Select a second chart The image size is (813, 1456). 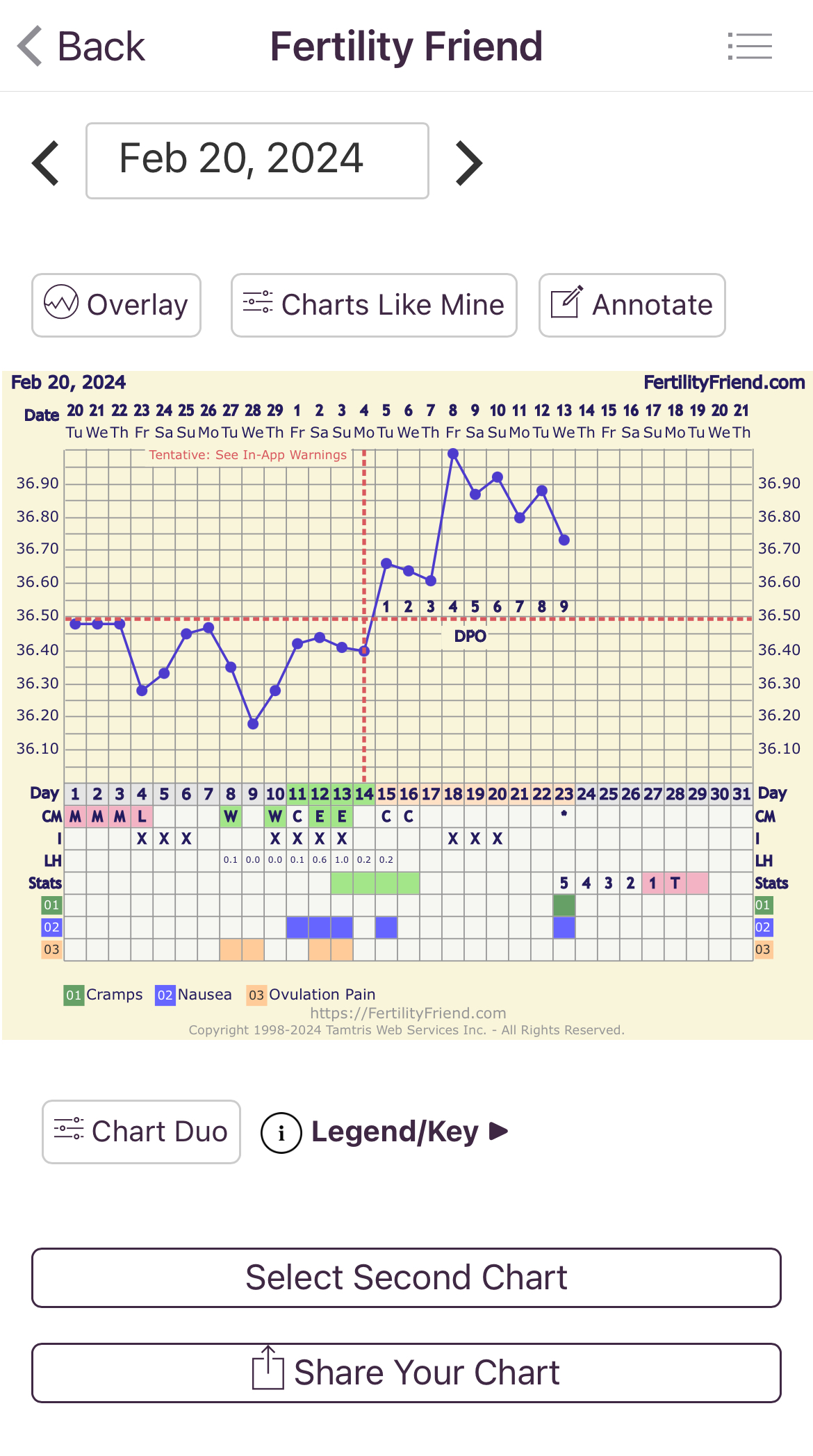[x=406, y=1277]
